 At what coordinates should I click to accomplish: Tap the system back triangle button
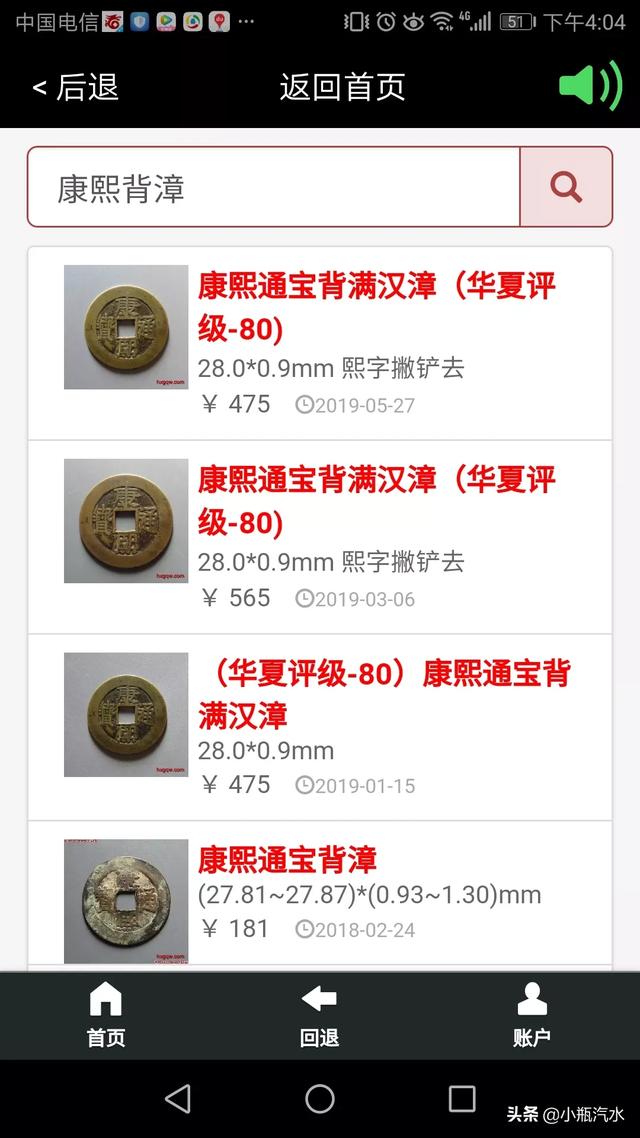pyautogui.click(x=178, y=1099)
